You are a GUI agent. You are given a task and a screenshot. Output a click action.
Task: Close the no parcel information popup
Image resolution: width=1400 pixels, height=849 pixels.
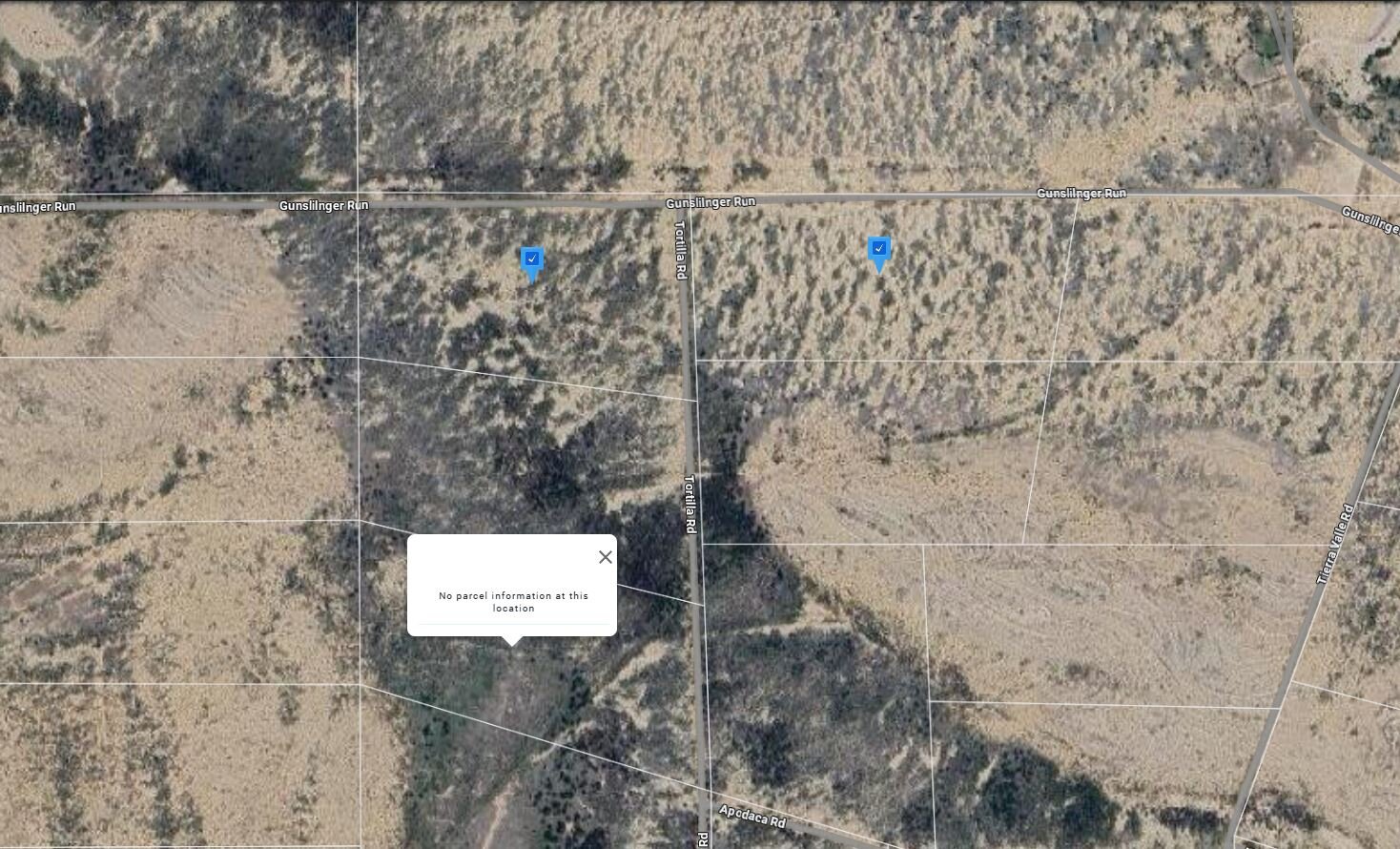pos(605,557)
